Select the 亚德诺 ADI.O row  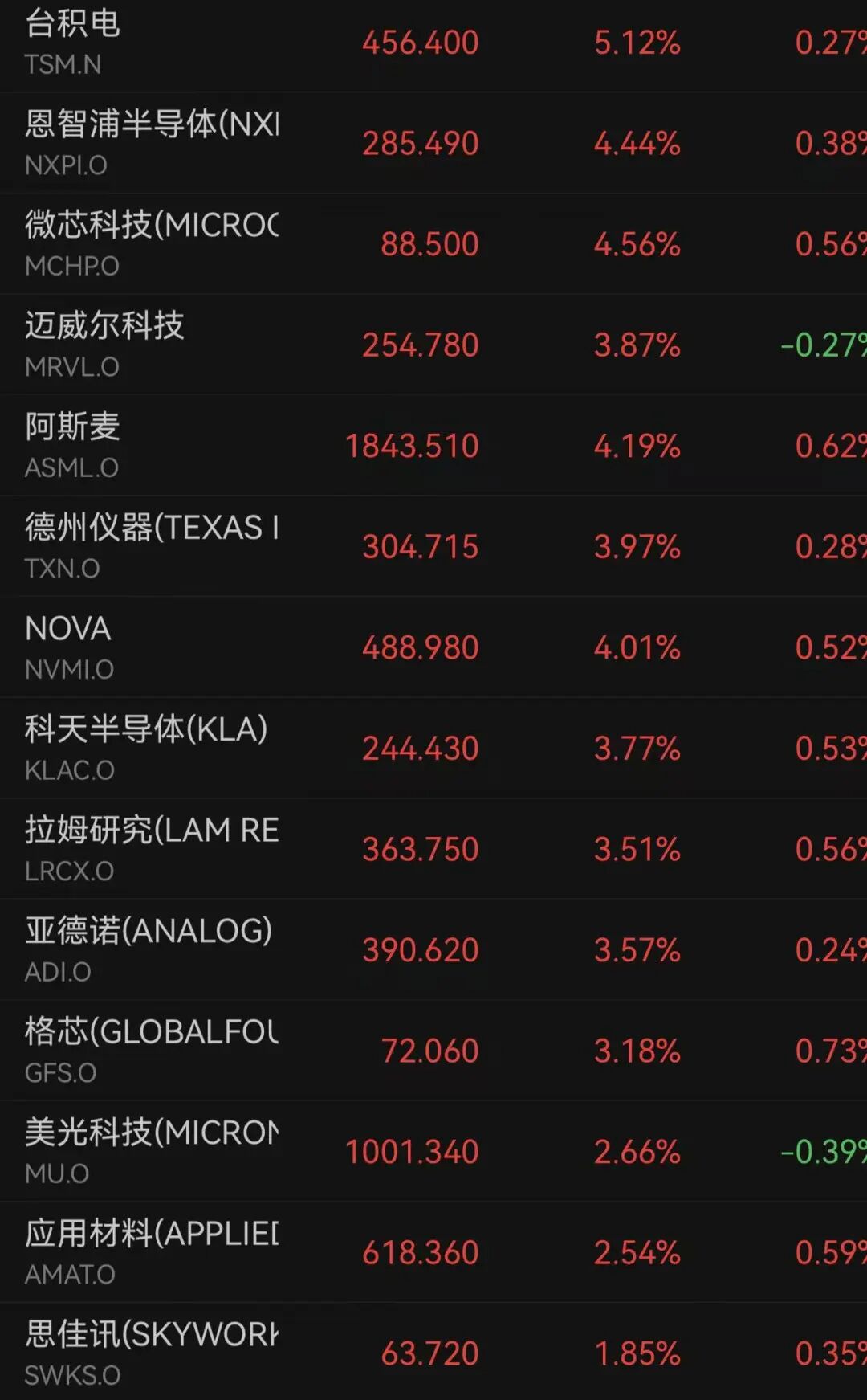click(433, 949)
